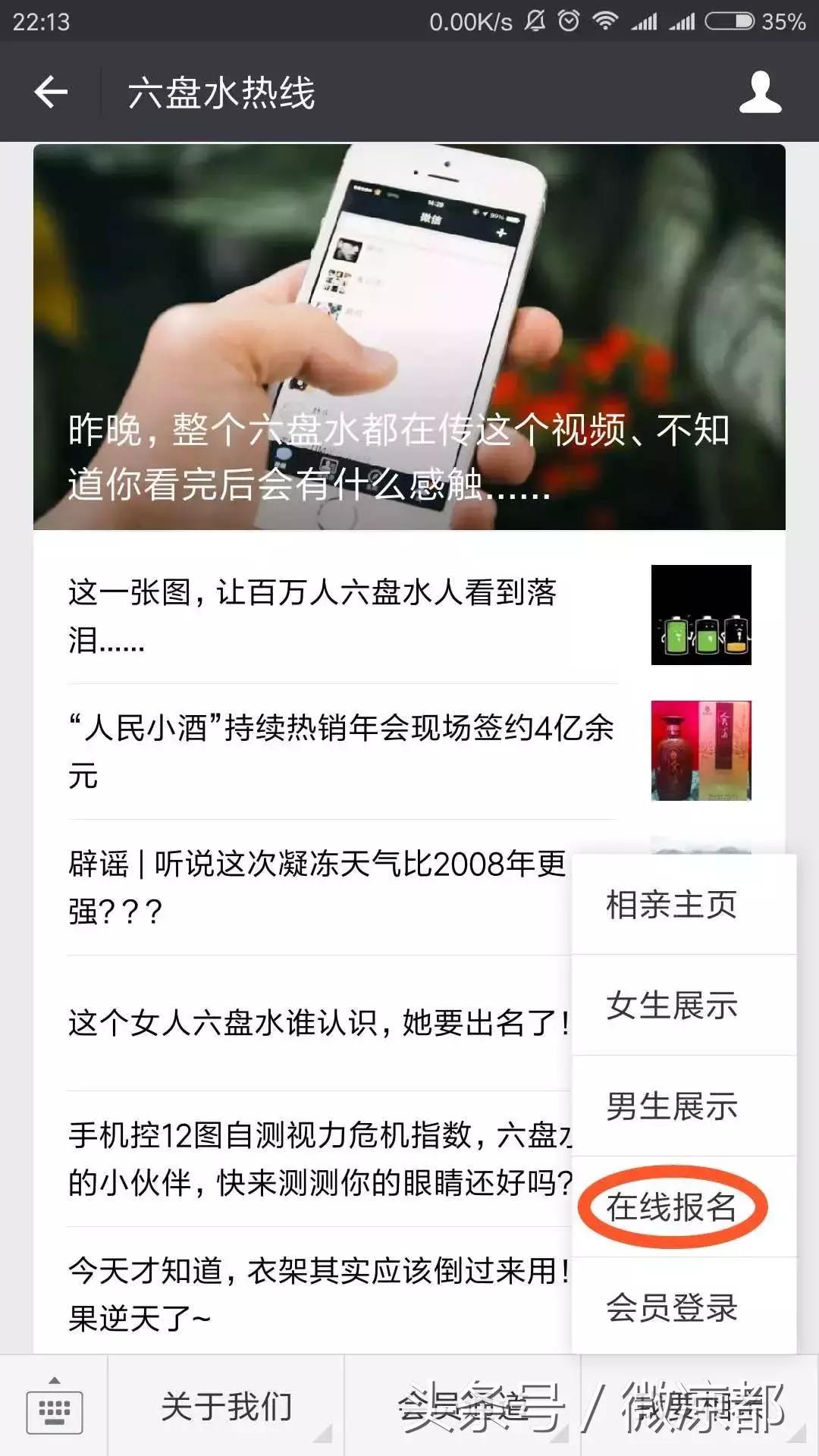Screen dimensions: 819x1456
Task: Tap the circled 在线报名 option
Action: [x=671, y=1207]
